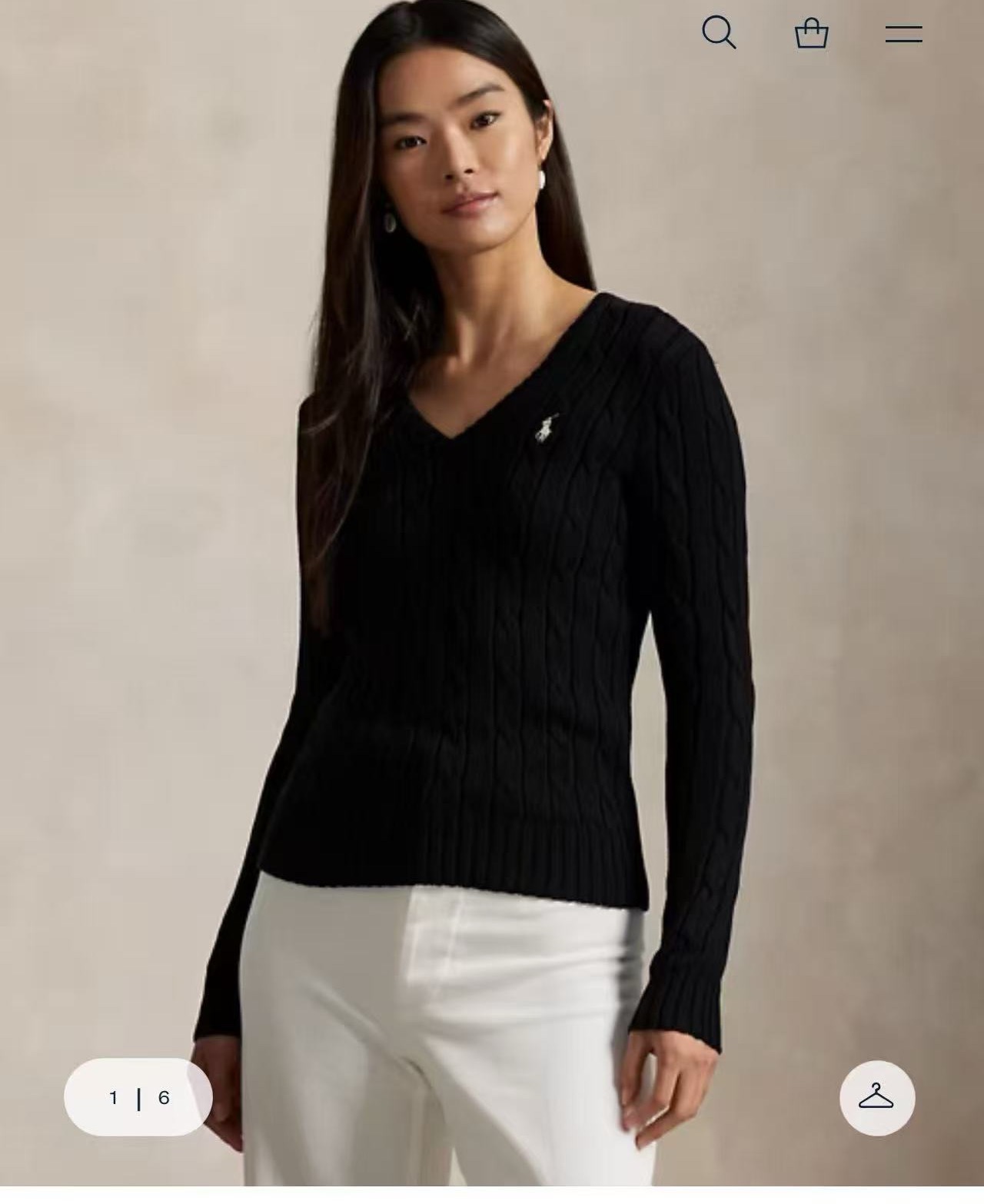Open the search icon
This screenshot has width=984, height=1204.
pyautogui.click(x=719, y=33)
